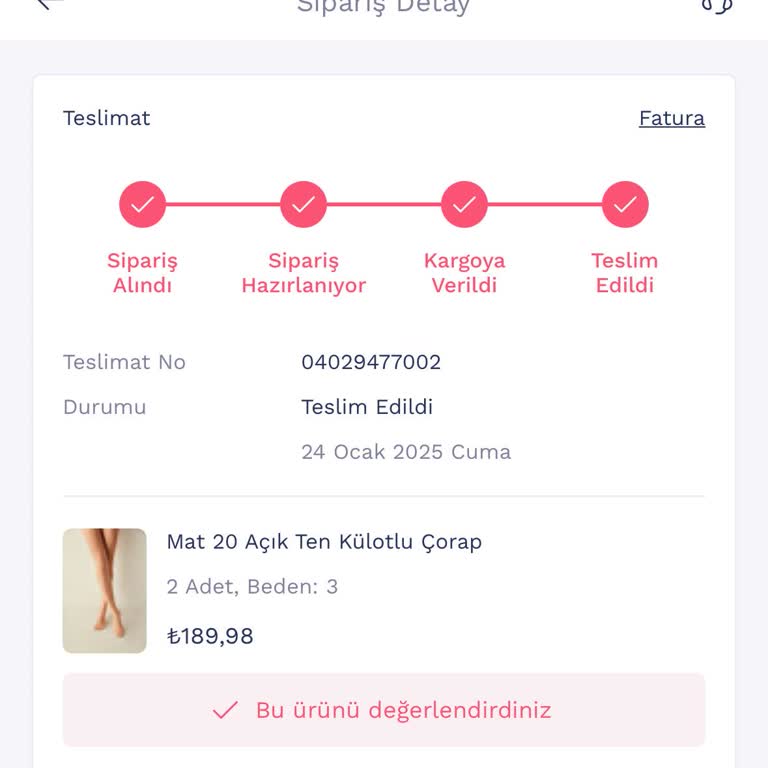
Task: Open the Fatura invoice link
Action: coord(671,118)
